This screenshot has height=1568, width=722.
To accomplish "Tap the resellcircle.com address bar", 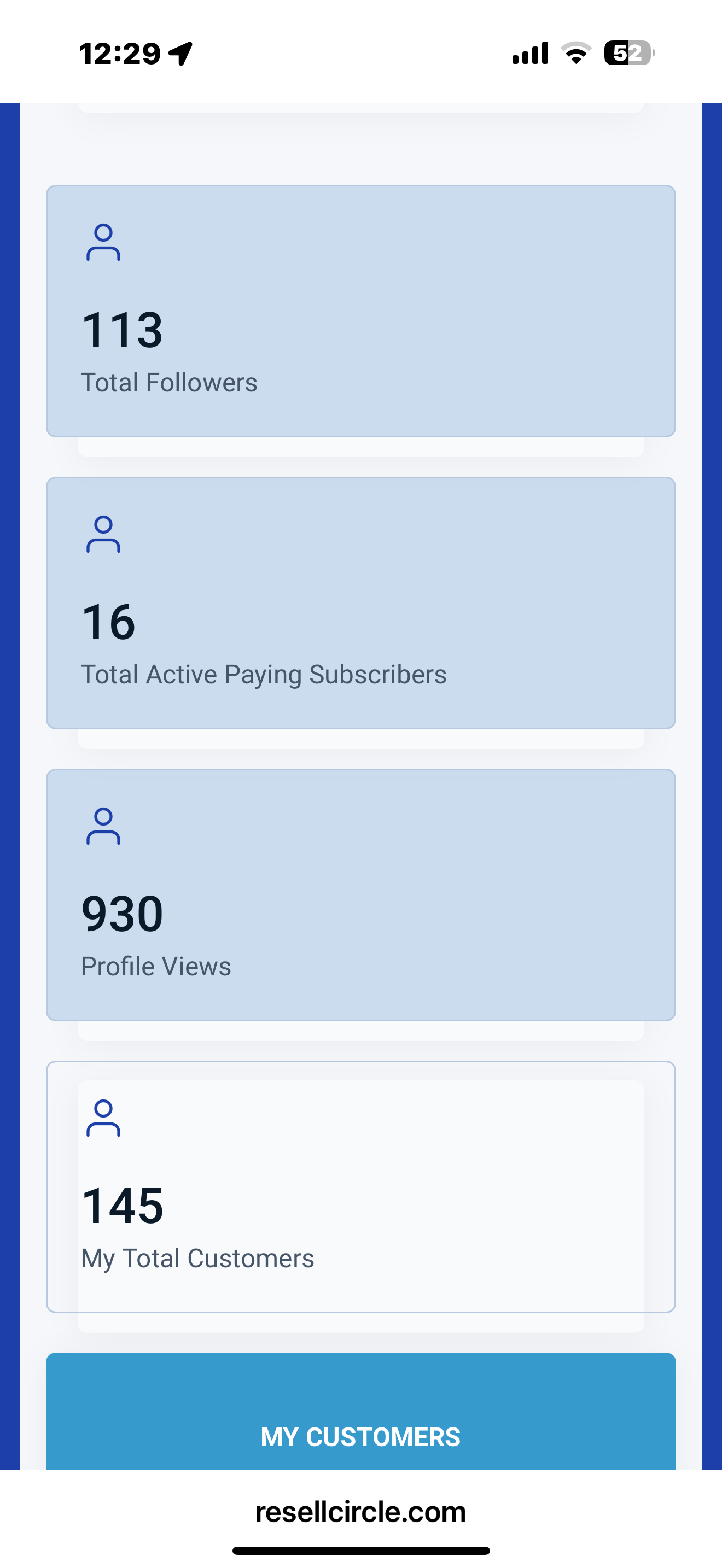I will 360,1512.
